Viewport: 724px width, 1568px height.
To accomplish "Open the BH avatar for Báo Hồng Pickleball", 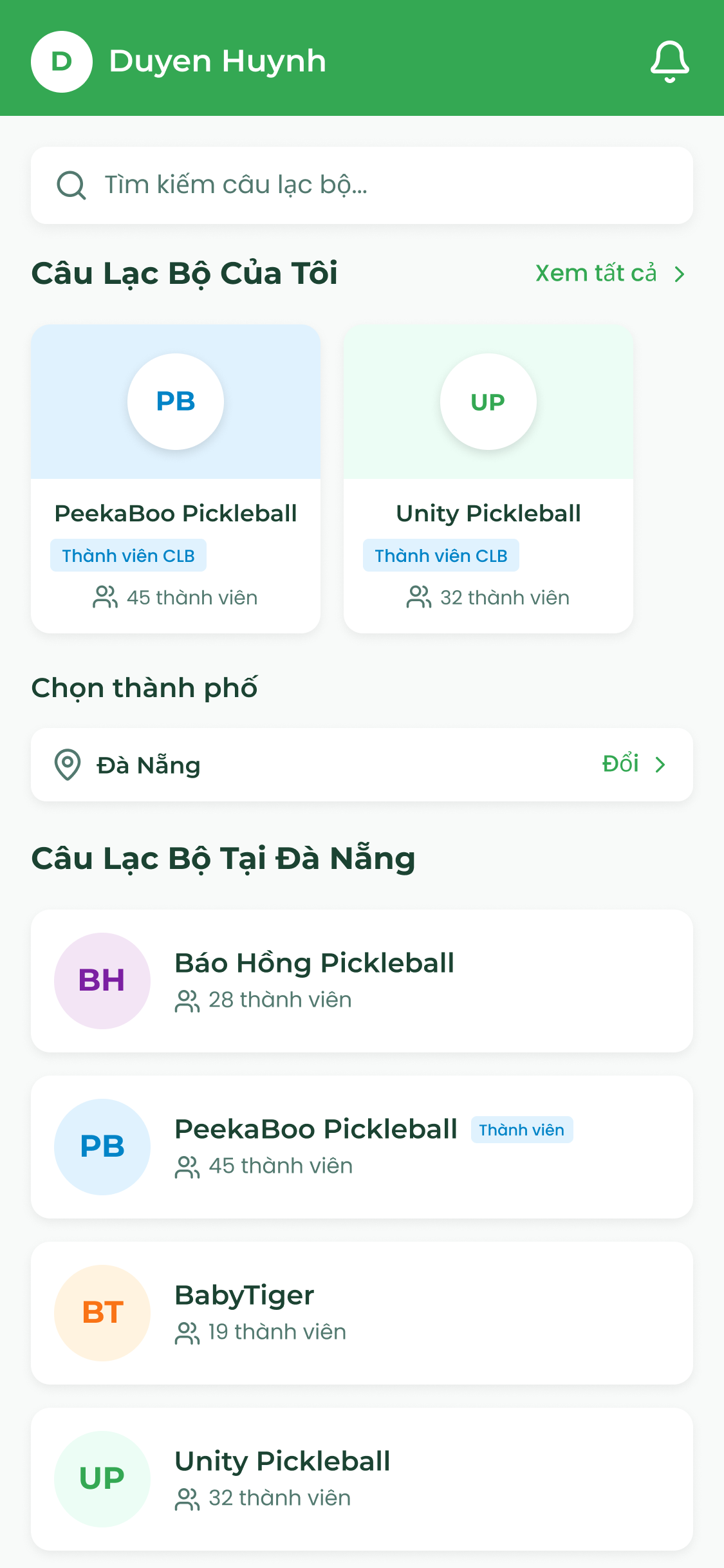I will pos(102,980).
